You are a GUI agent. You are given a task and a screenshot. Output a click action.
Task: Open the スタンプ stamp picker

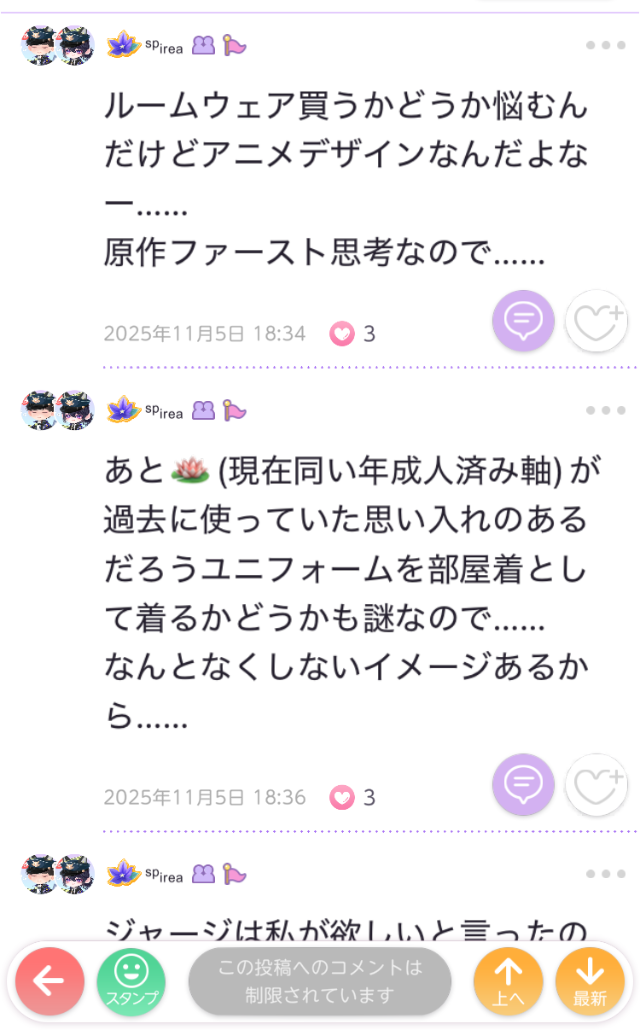(x=131, y=983)
